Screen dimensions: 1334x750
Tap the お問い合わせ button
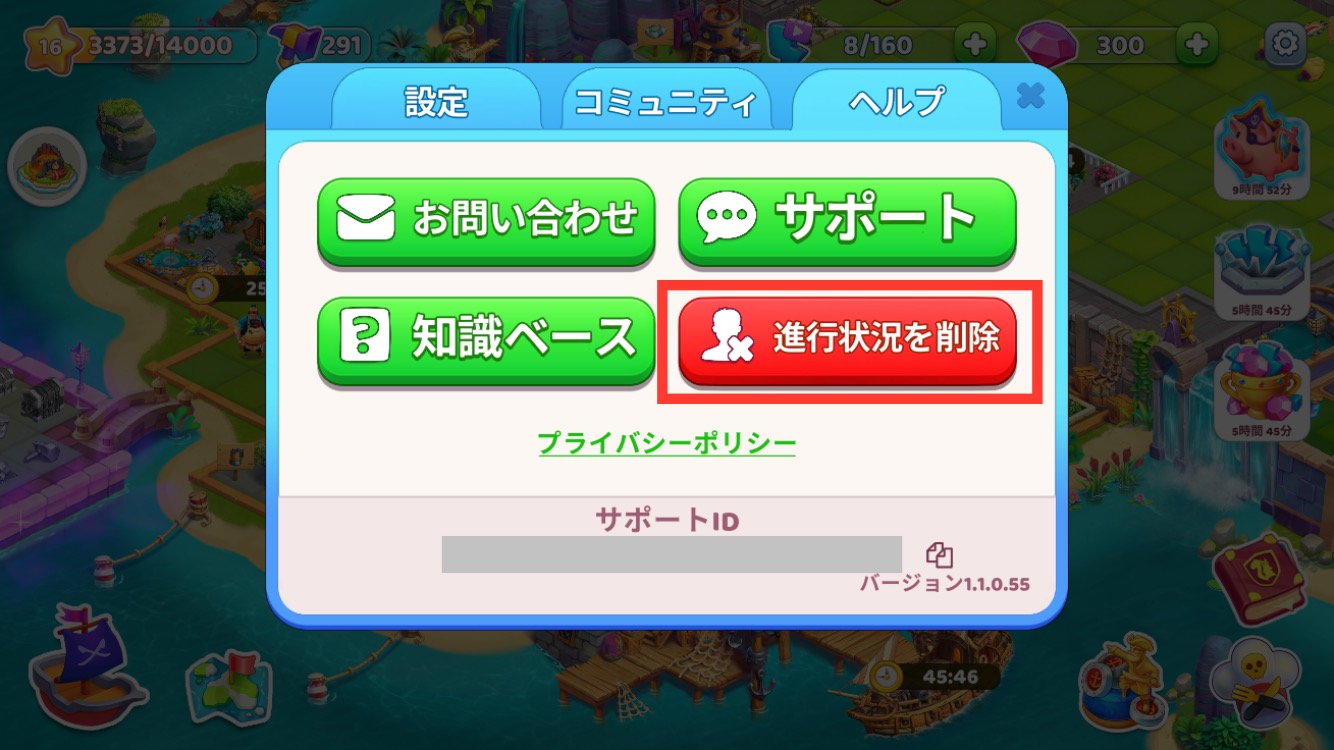click(x=486, y=219)
